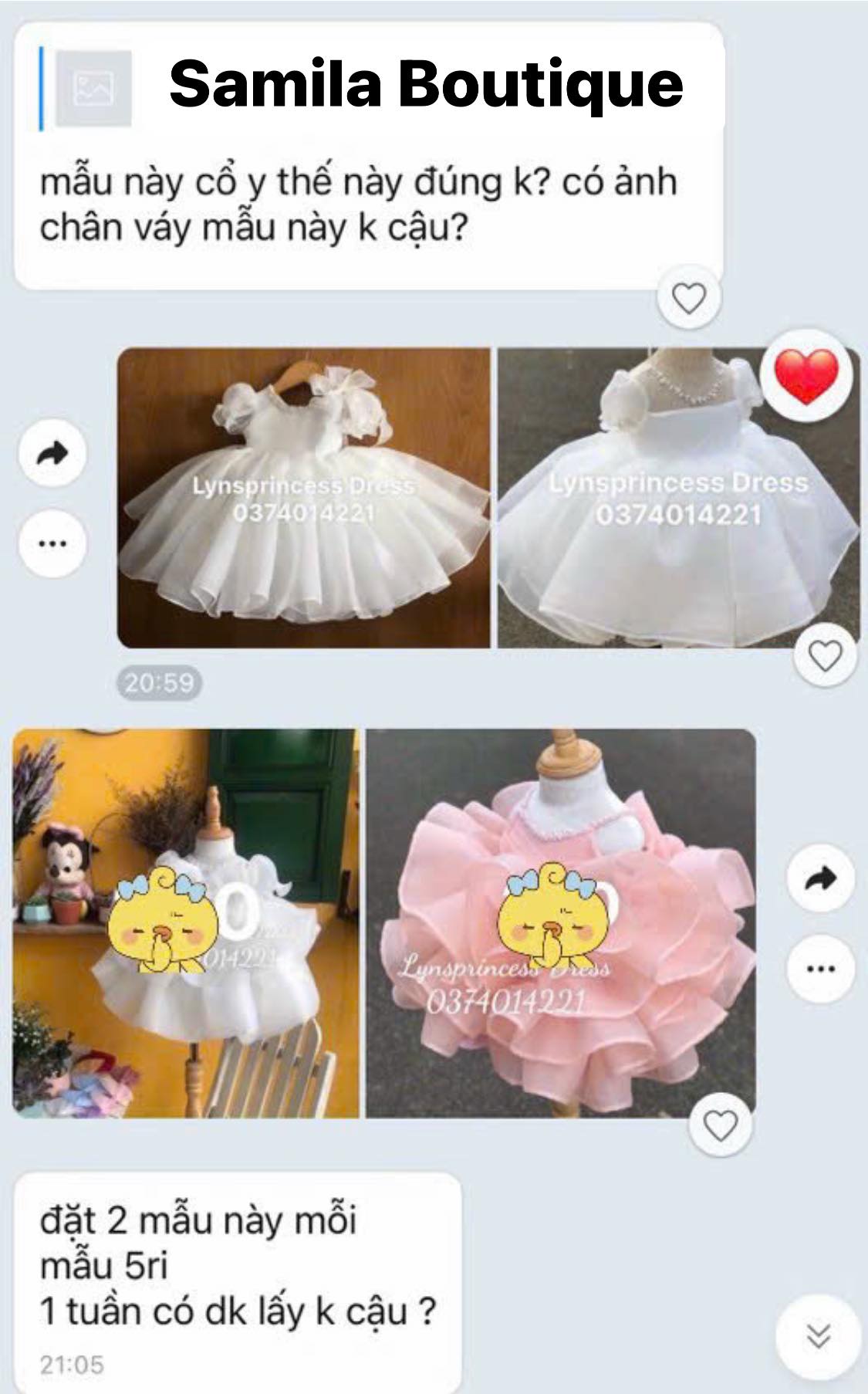Like the pink ruffle dress photo
Screen dimensions: 868x1394
coord(721,1126)
